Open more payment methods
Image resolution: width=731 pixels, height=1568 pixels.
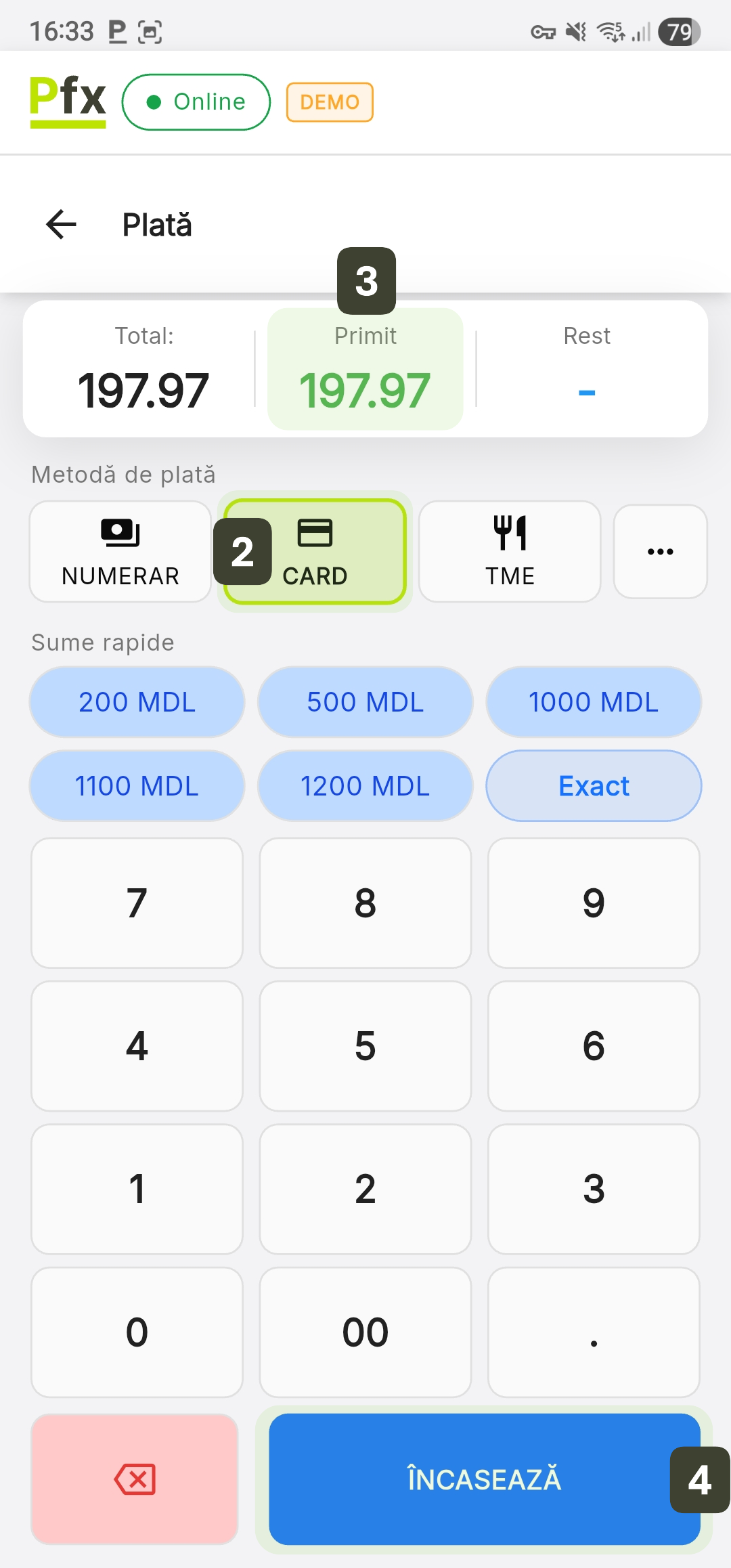tap(660, 552)
